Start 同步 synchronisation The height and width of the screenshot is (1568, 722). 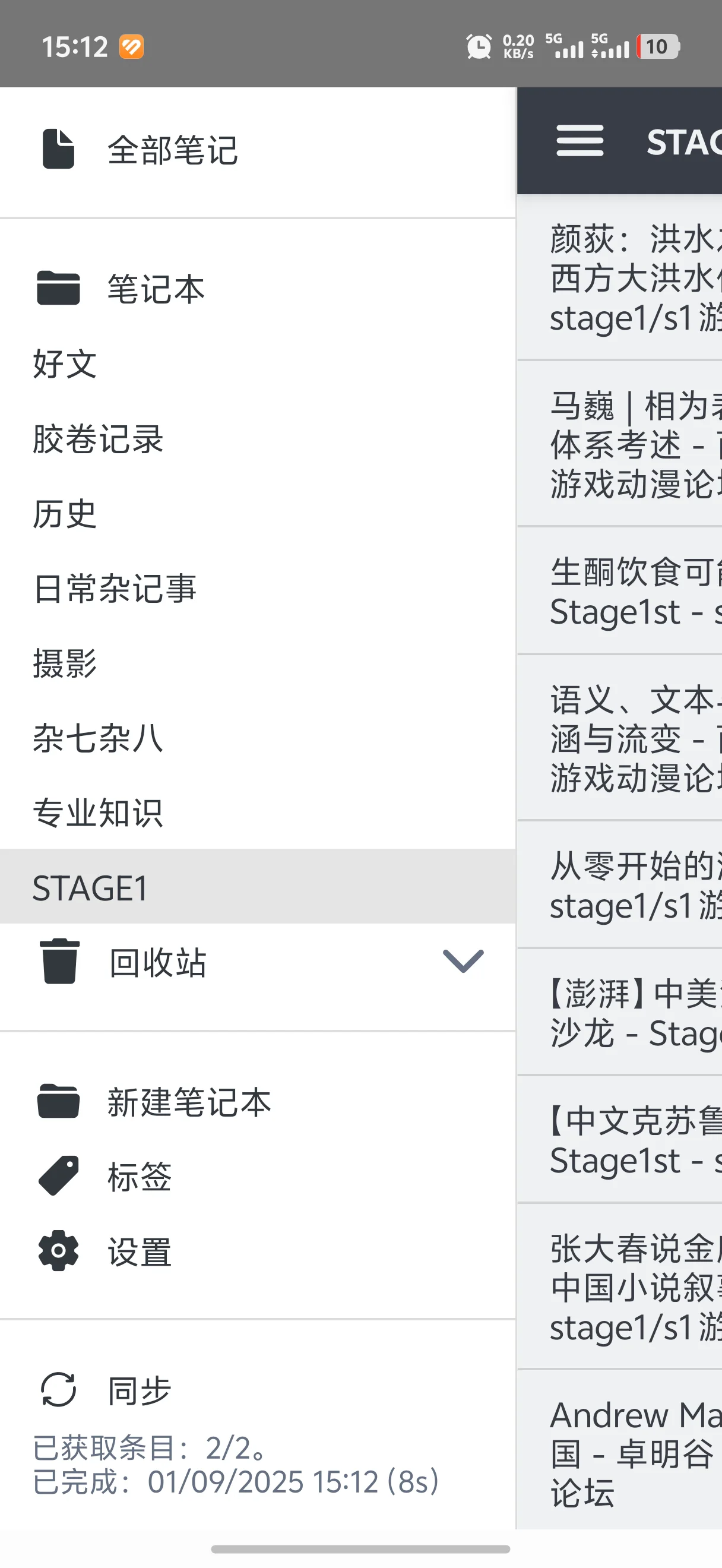pos(258,1390)
